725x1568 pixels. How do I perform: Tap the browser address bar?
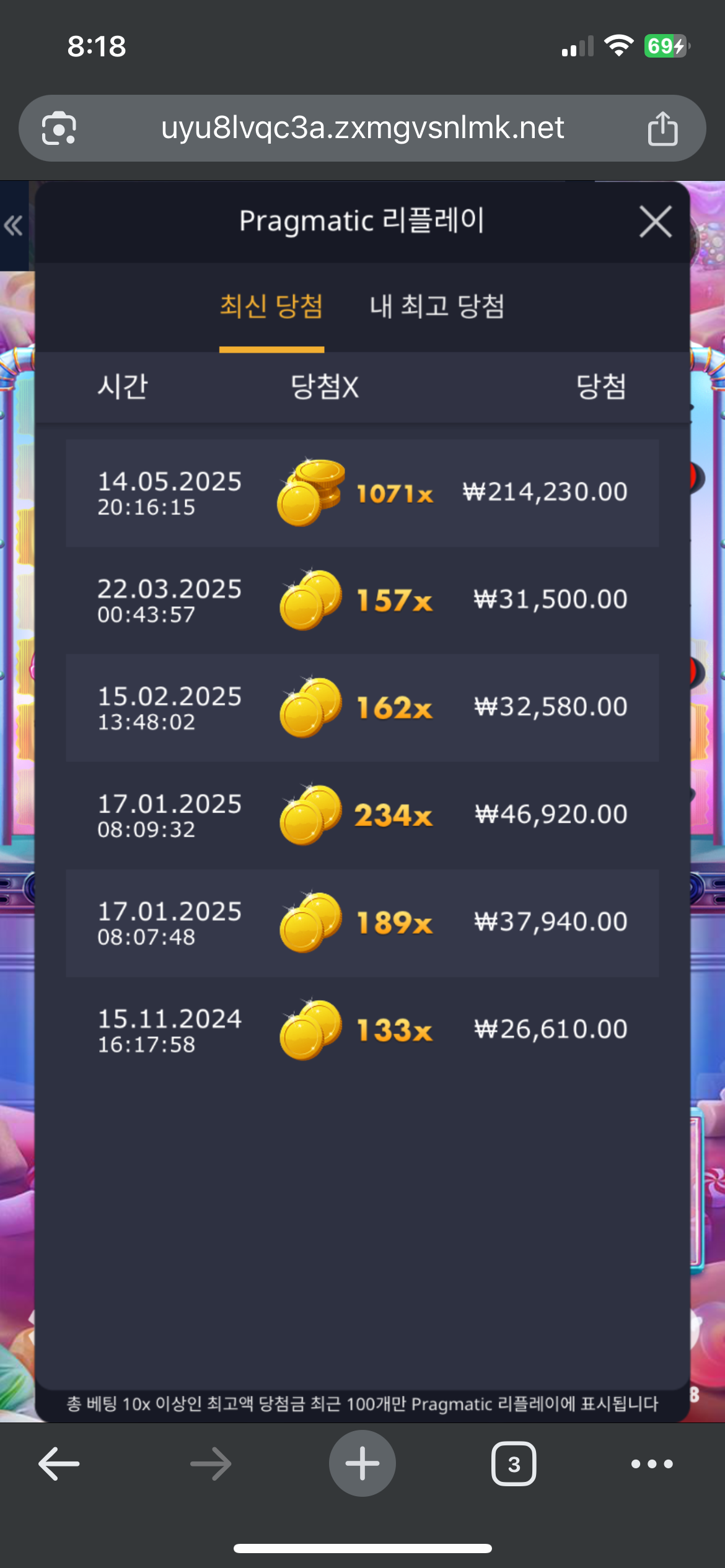362,128
